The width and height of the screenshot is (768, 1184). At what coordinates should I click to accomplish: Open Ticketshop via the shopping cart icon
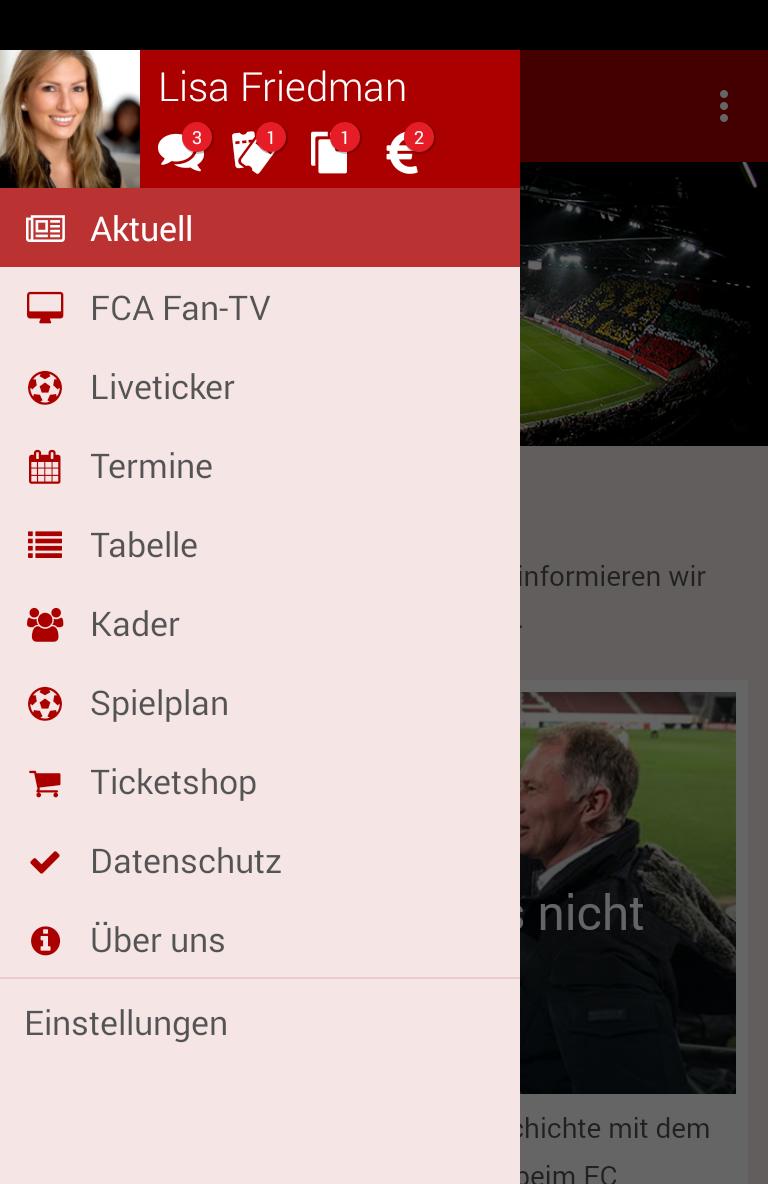point(45,782)
